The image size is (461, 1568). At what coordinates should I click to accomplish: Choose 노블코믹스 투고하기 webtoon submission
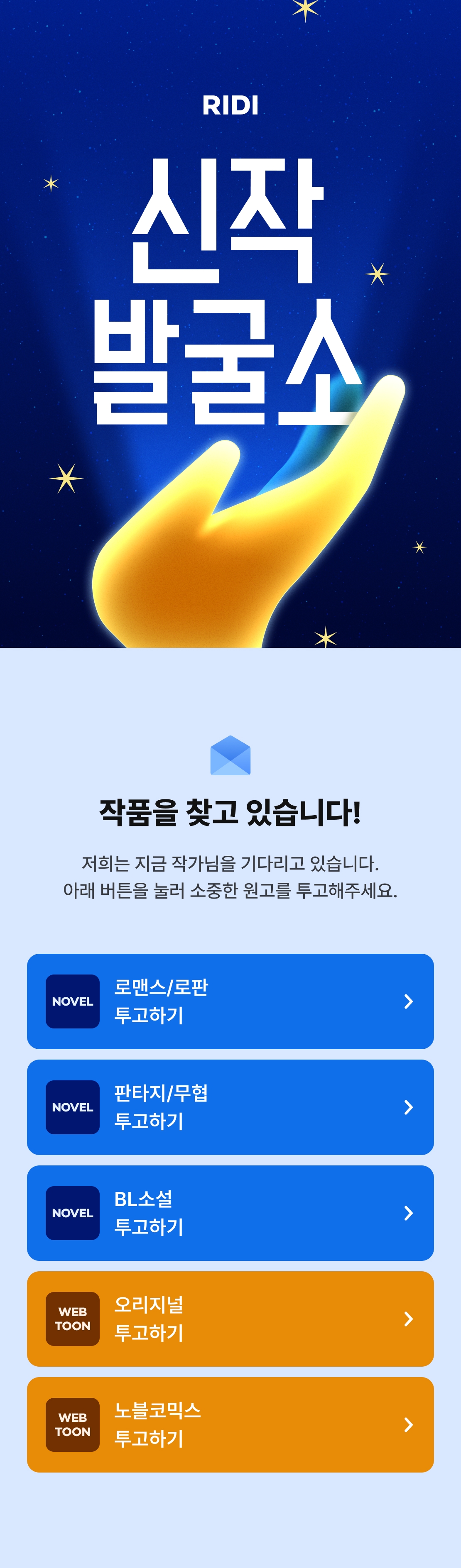230,1425
